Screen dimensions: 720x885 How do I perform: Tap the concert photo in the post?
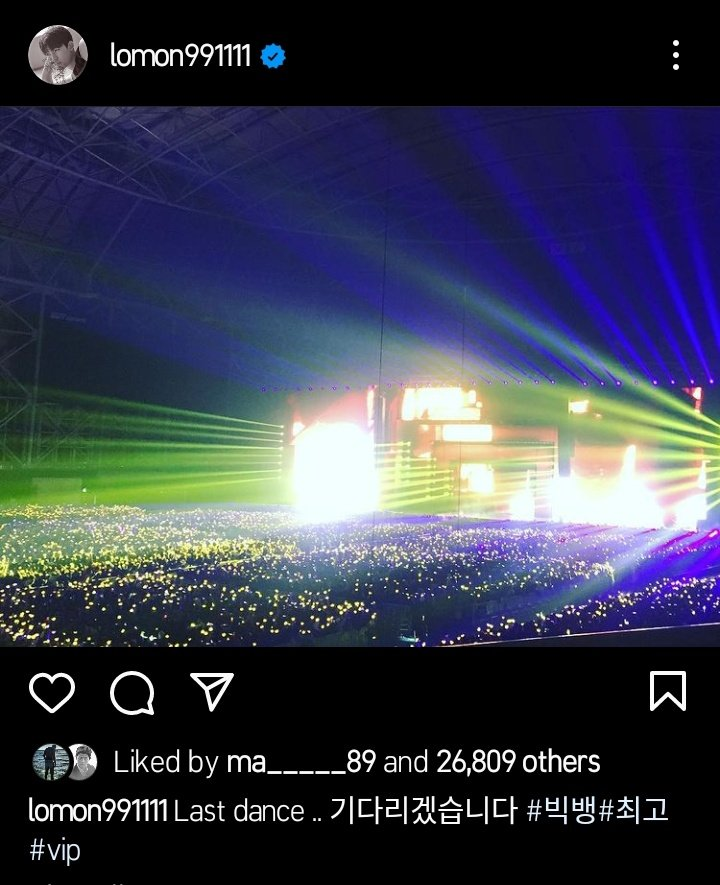[360, 376]
